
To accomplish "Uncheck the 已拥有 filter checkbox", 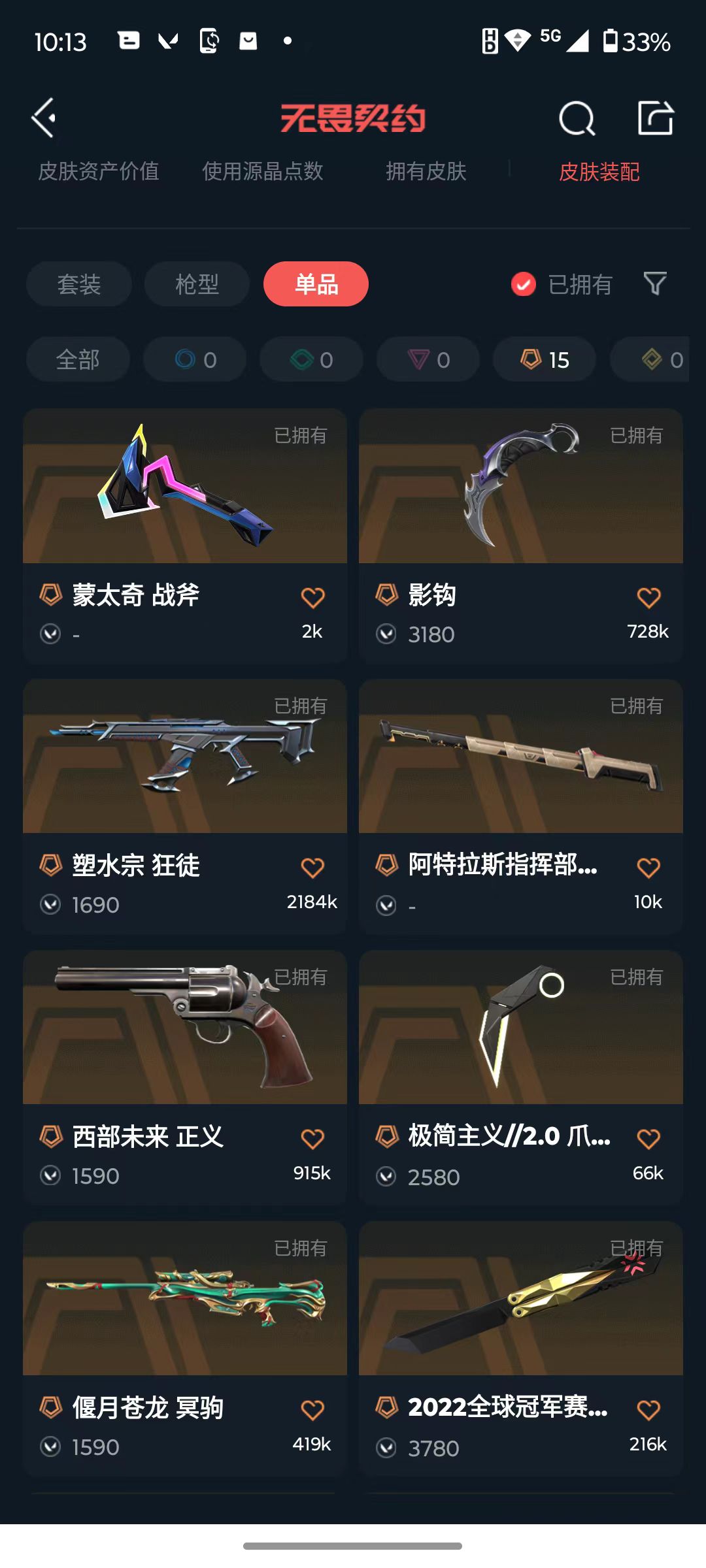I will point(523,284).
